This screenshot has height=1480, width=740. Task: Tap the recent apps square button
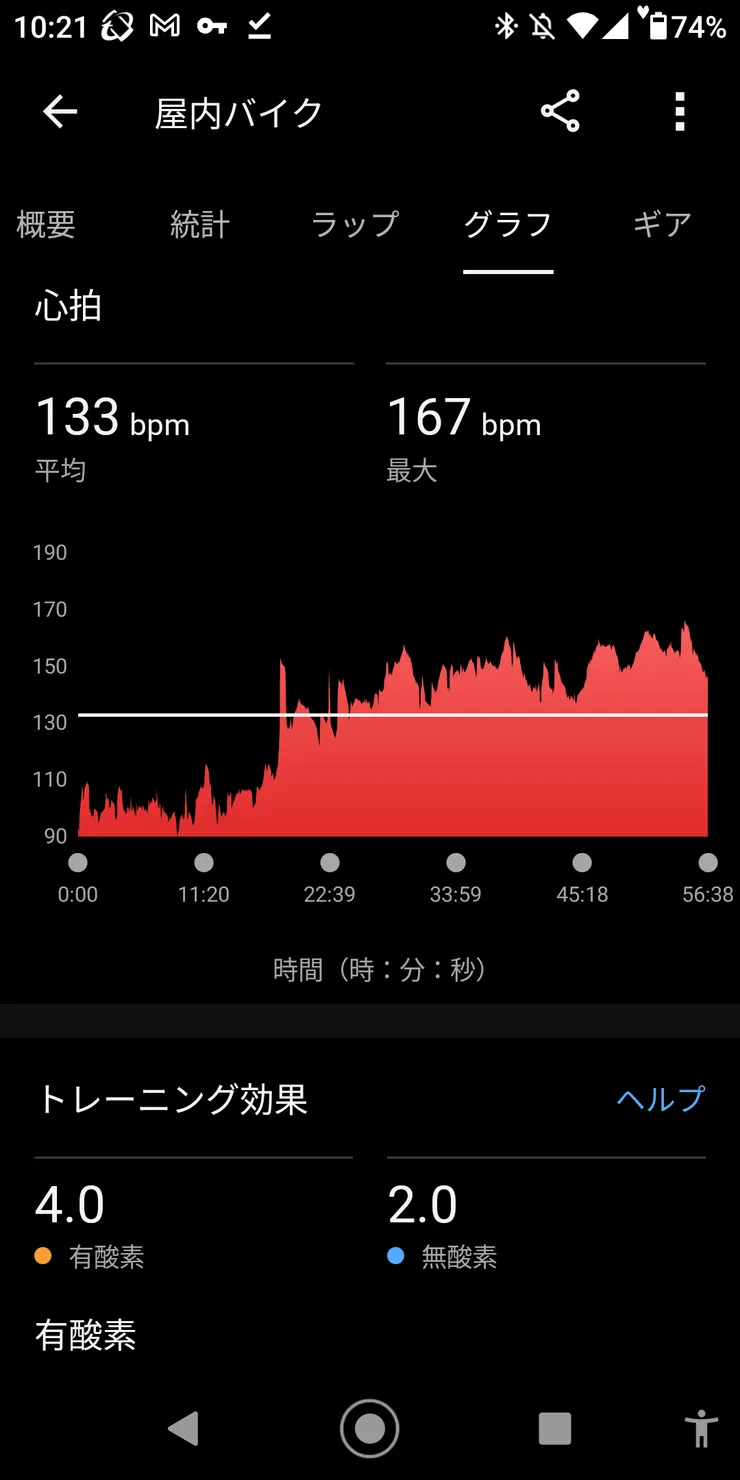coord(554,1428)
